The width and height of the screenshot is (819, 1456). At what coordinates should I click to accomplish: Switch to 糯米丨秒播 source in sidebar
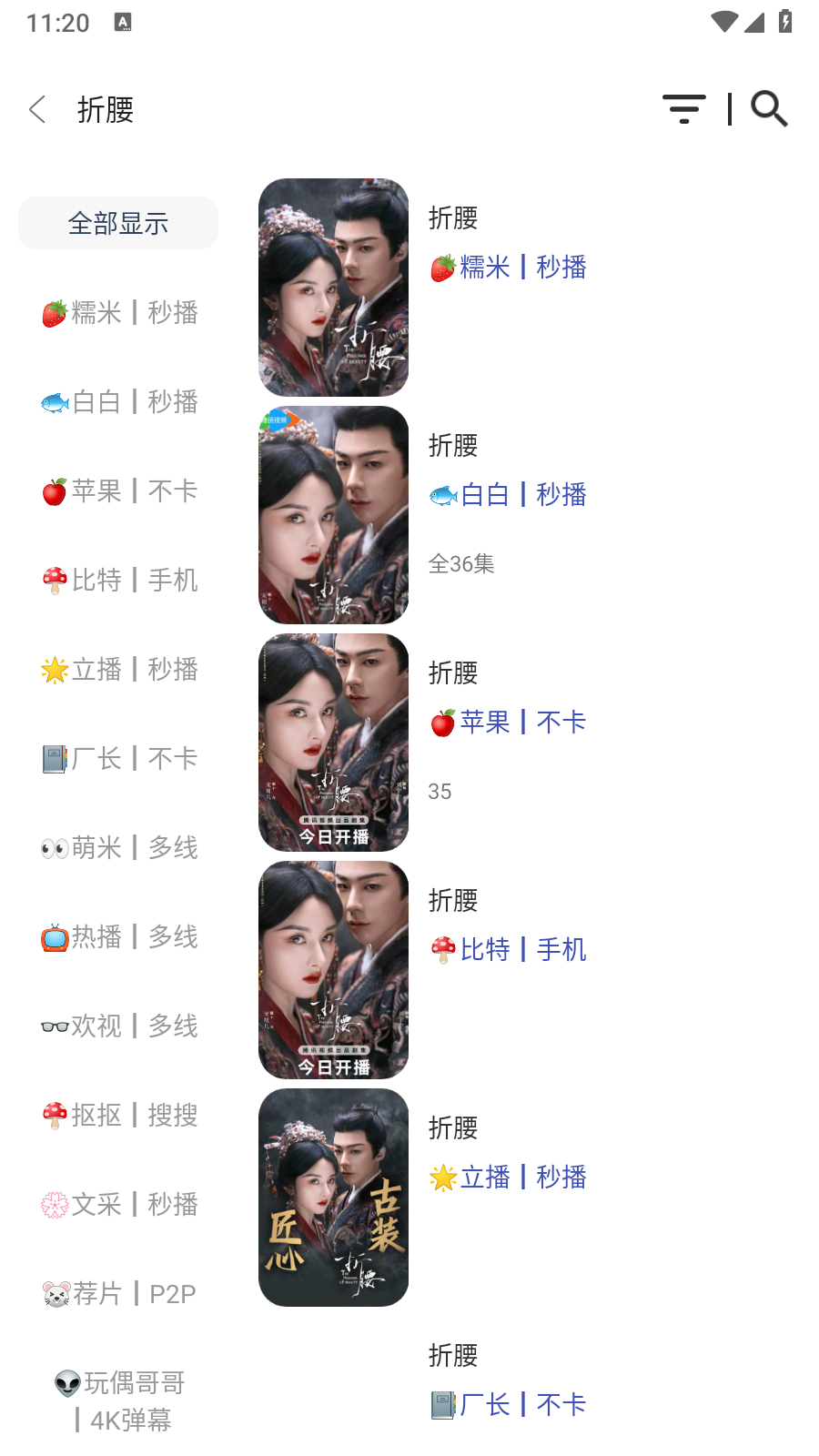(x=118, y=312)
